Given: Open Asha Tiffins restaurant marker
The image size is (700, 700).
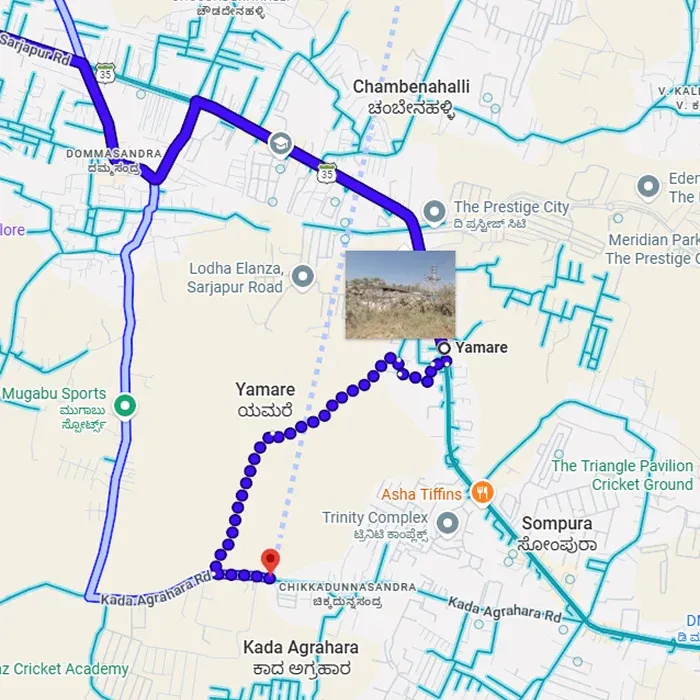Looking at the screenshot, I should (x=482, y=493).
